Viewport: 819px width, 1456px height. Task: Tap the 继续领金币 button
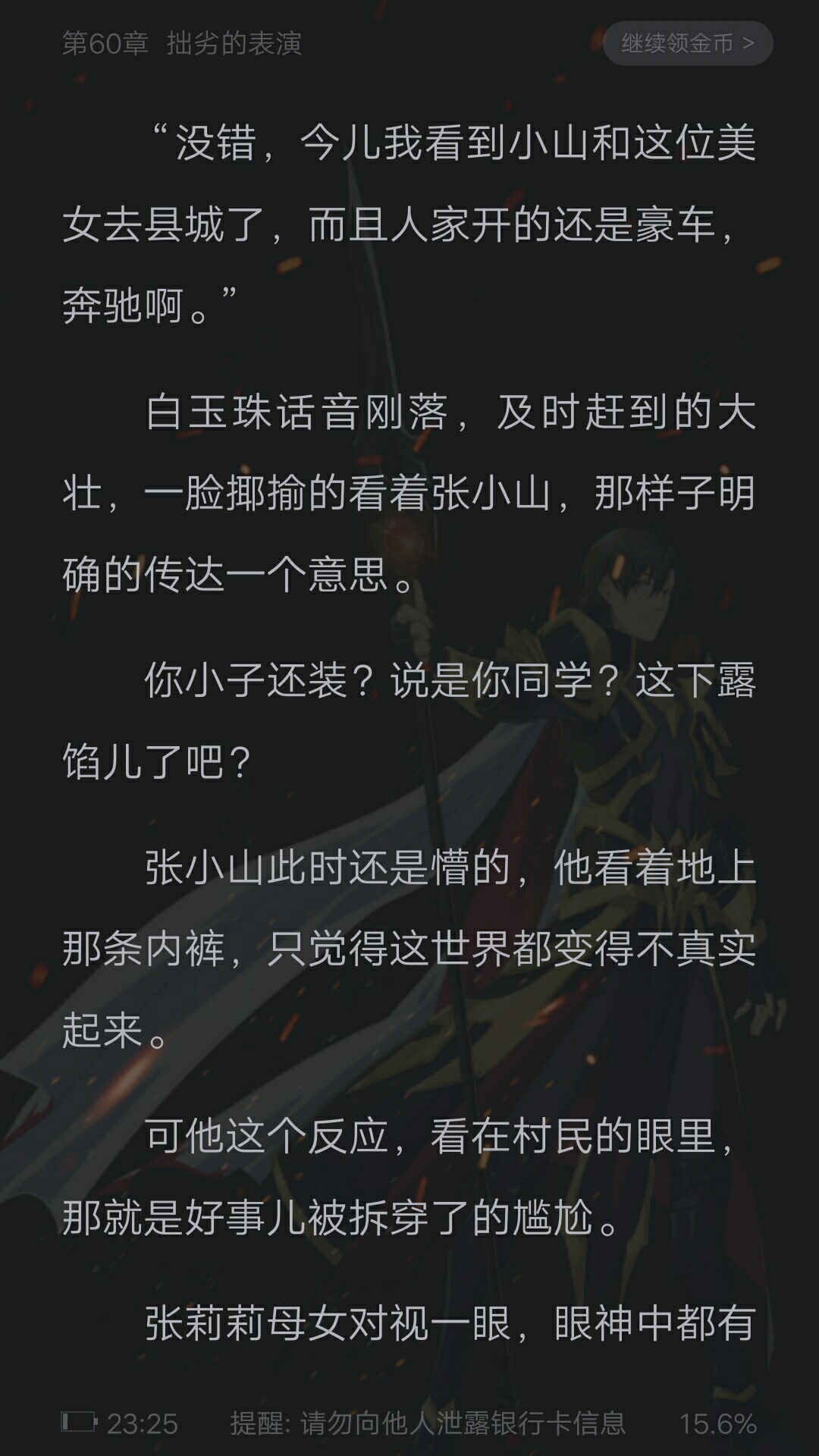pos(688,43)
